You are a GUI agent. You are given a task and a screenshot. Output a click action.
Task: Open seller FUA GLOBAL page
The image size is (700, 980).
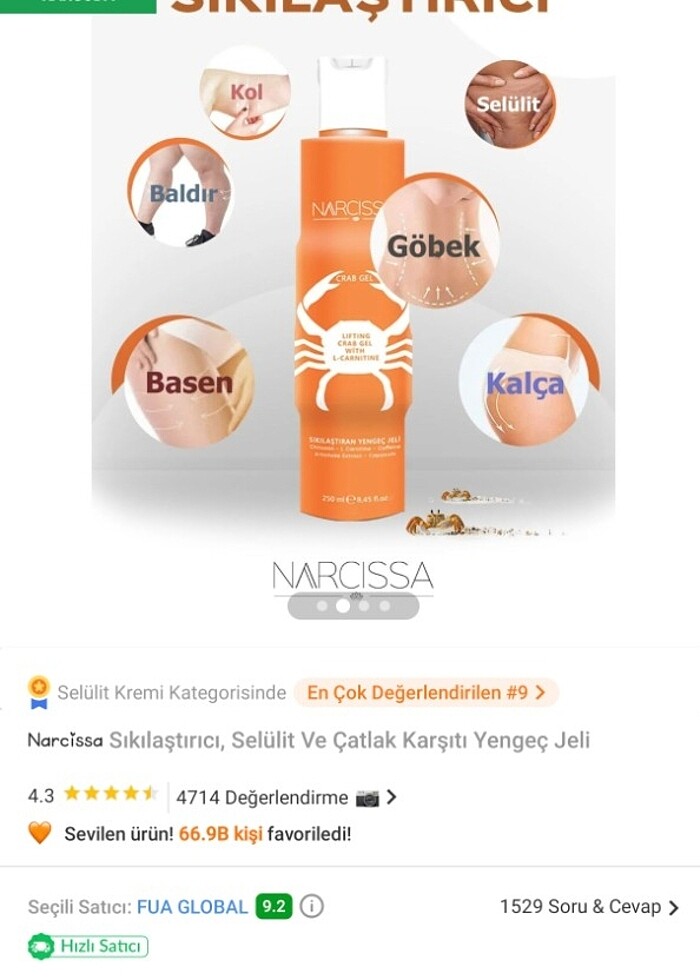coord(192,907)
